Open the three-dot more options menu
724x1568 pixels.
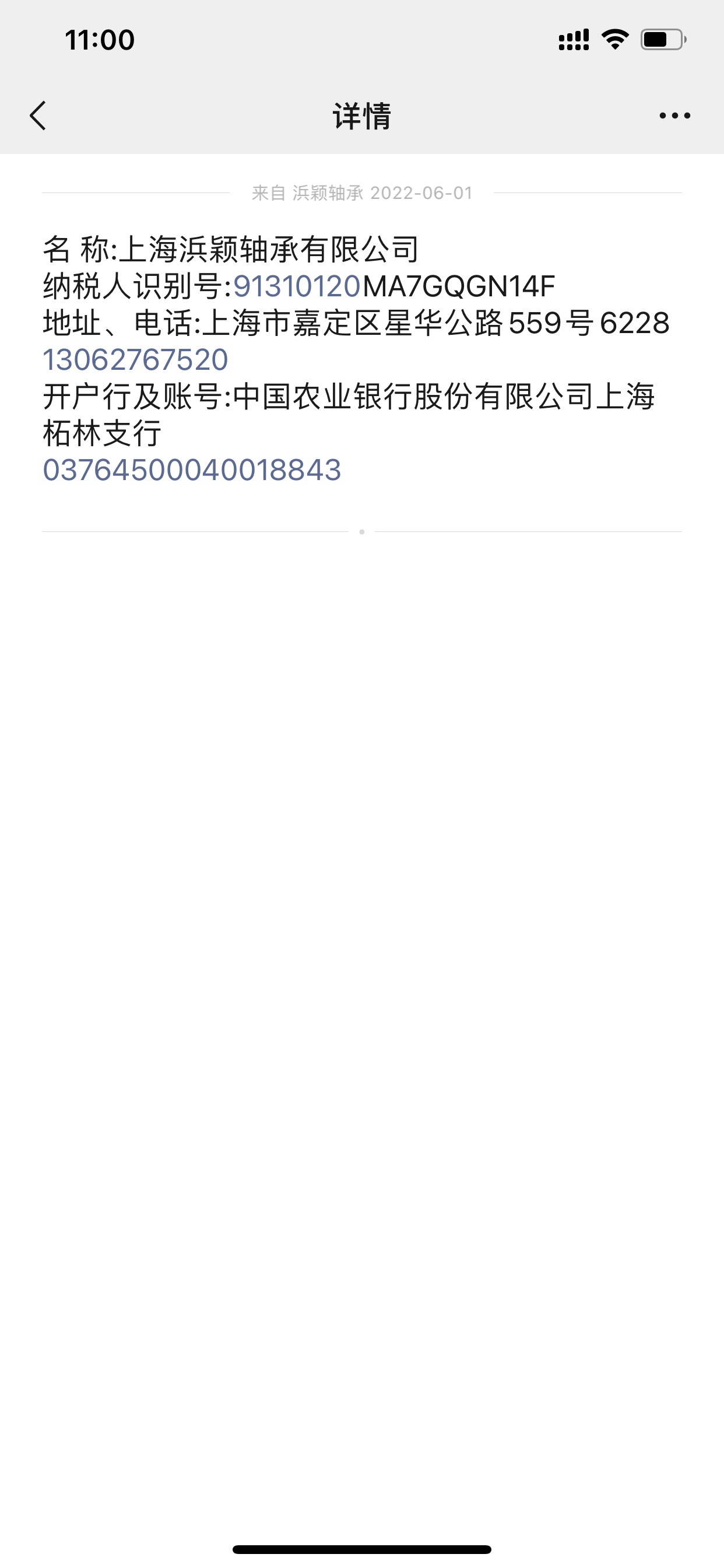[674, 116]
